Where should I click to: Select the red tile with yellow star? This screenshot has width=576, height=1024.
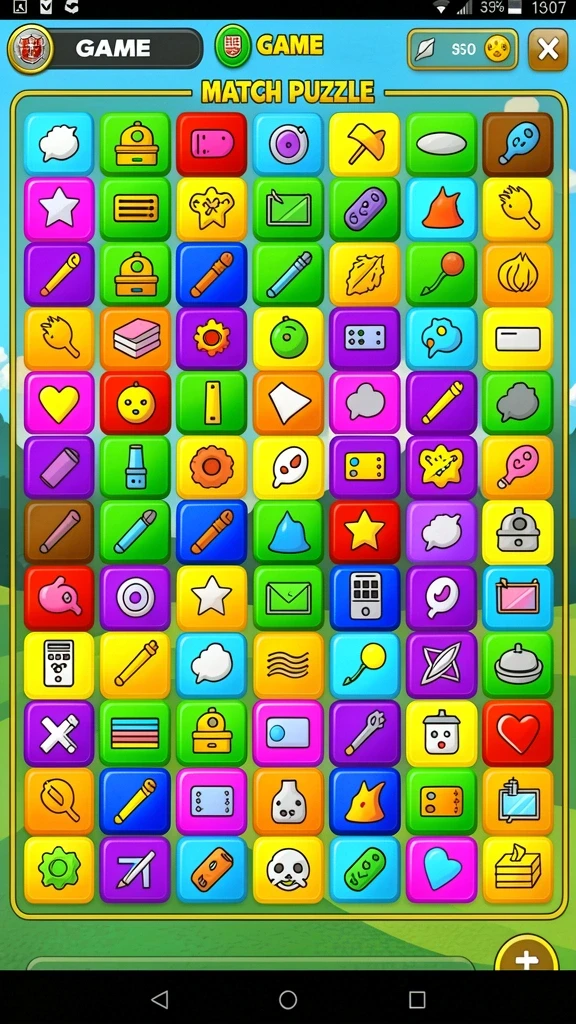[x=364, y=532]
